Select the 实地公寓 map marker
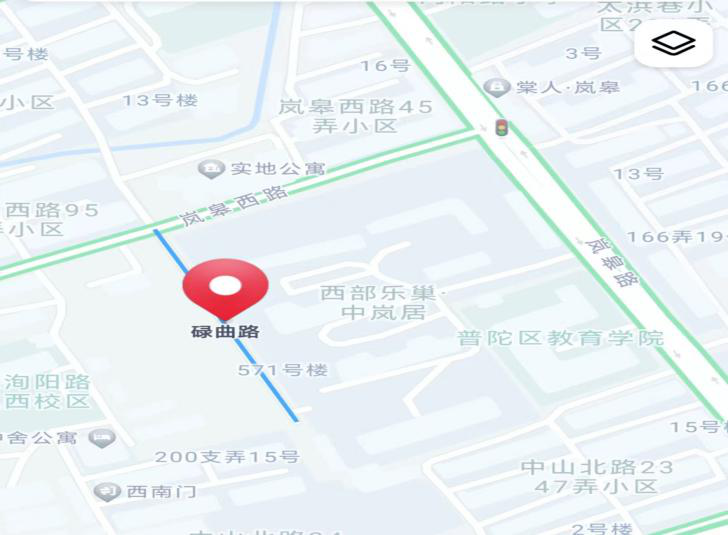 [211, 169]
